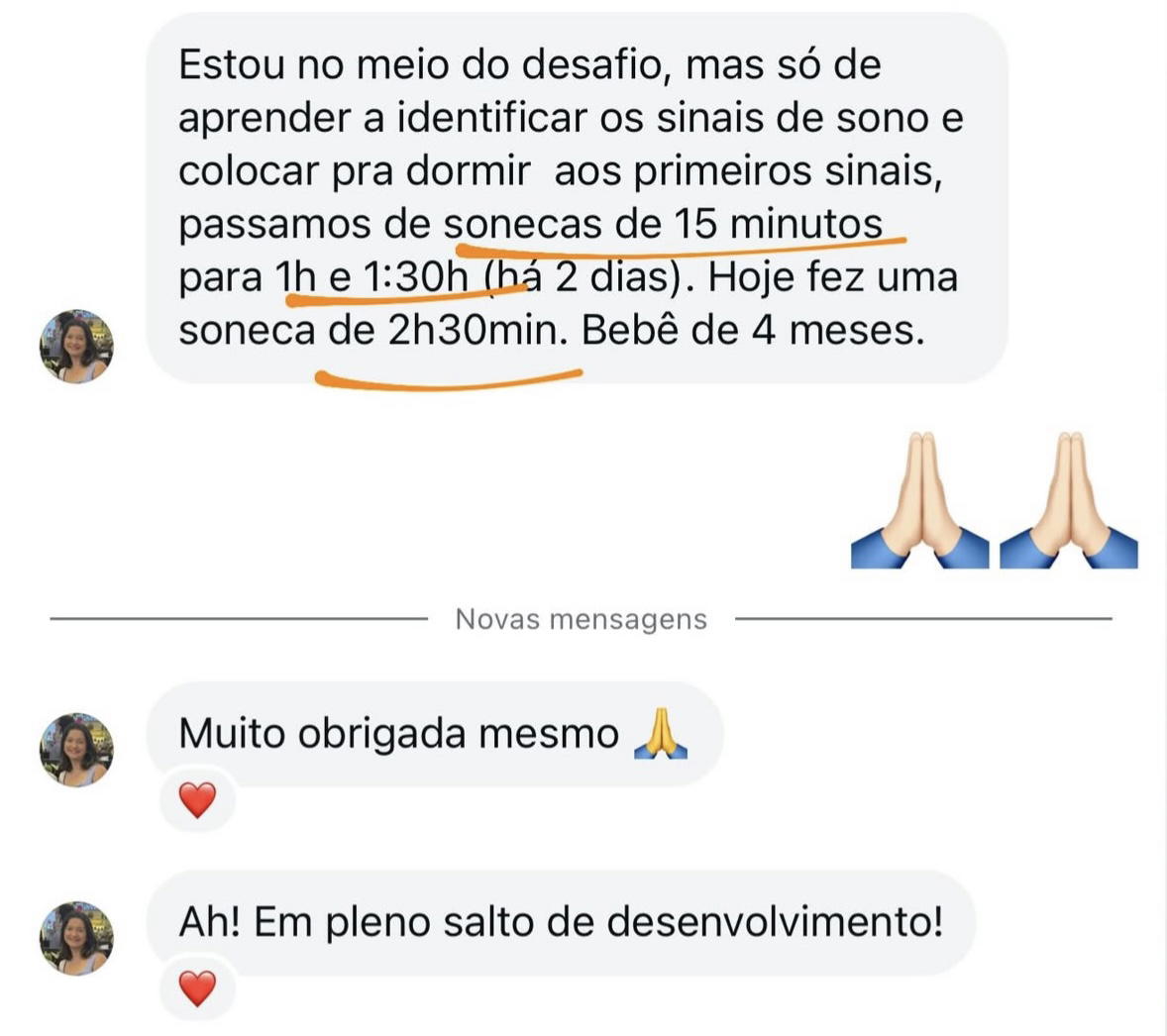View heart reaction under "Muito obrigada mesmo"

197,800
